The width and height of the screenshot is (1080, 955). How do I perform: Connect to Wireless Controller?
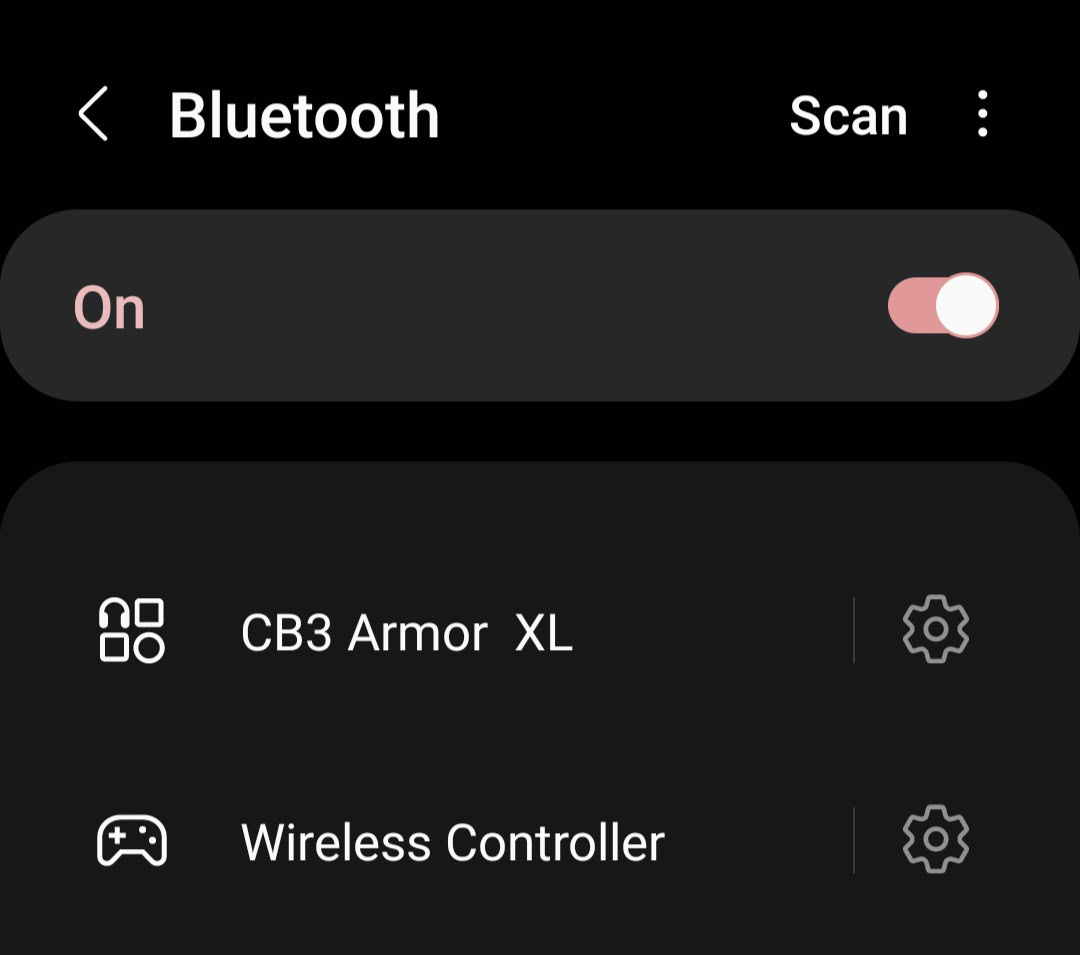click(452, 842)
